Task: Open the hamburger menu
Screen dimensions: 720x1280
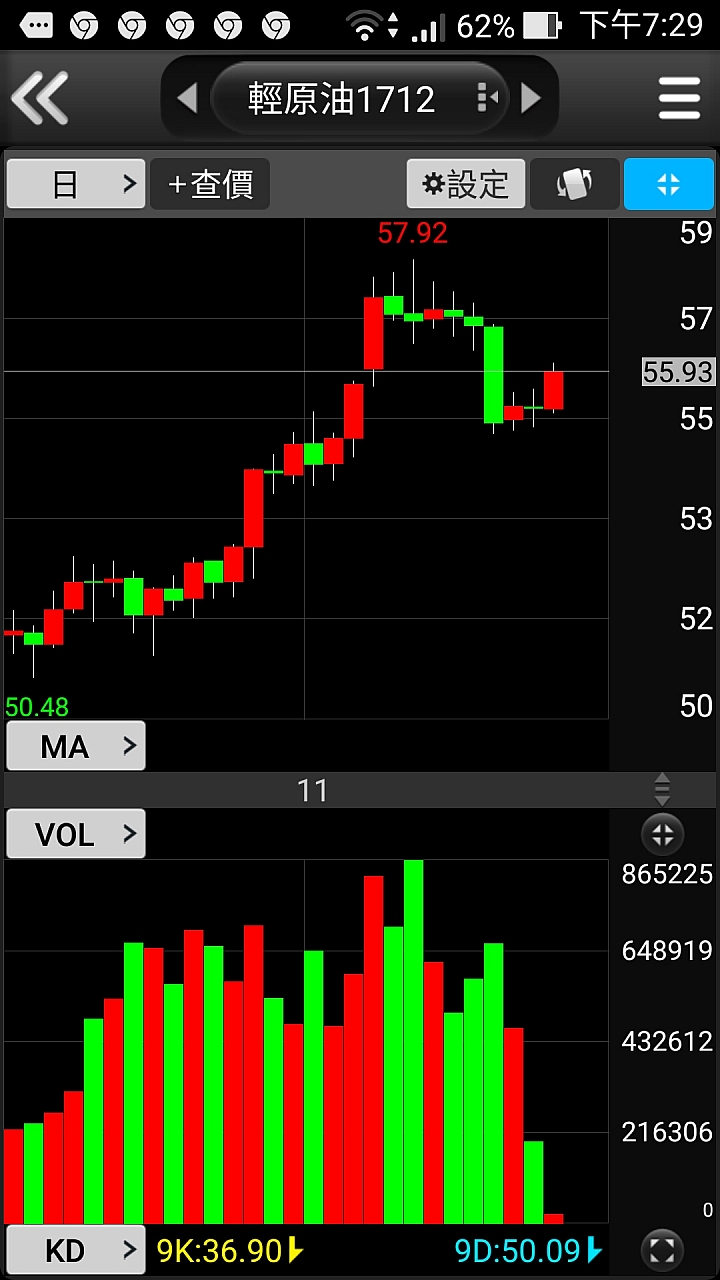Action: (679, 98)
